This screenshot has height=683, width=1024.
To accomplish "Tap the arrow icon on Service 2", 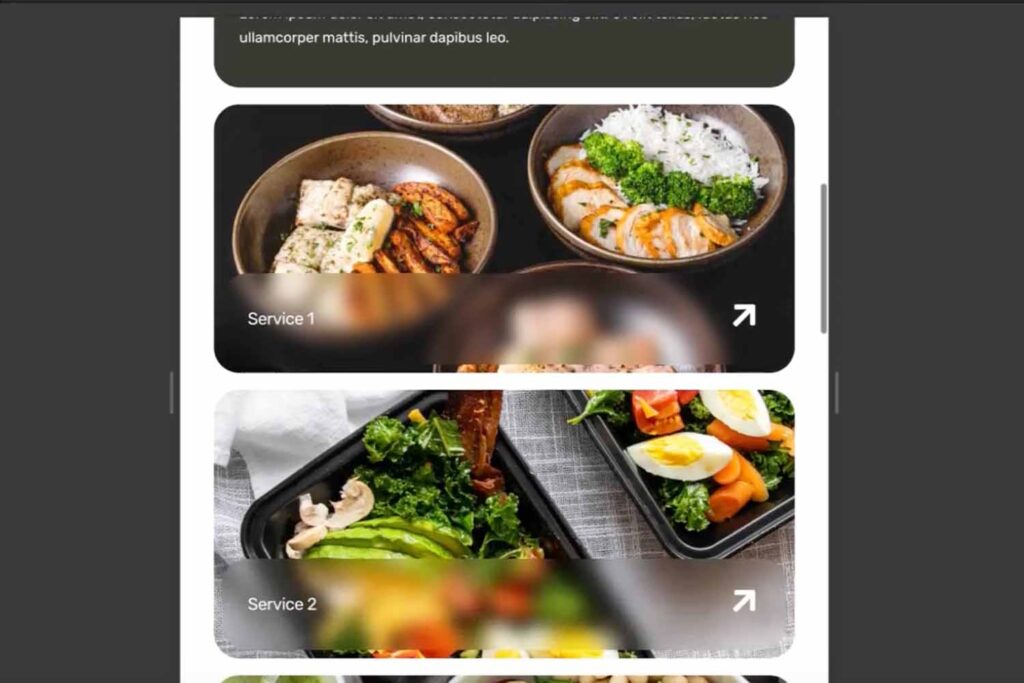I will click(x=743, y=601).
